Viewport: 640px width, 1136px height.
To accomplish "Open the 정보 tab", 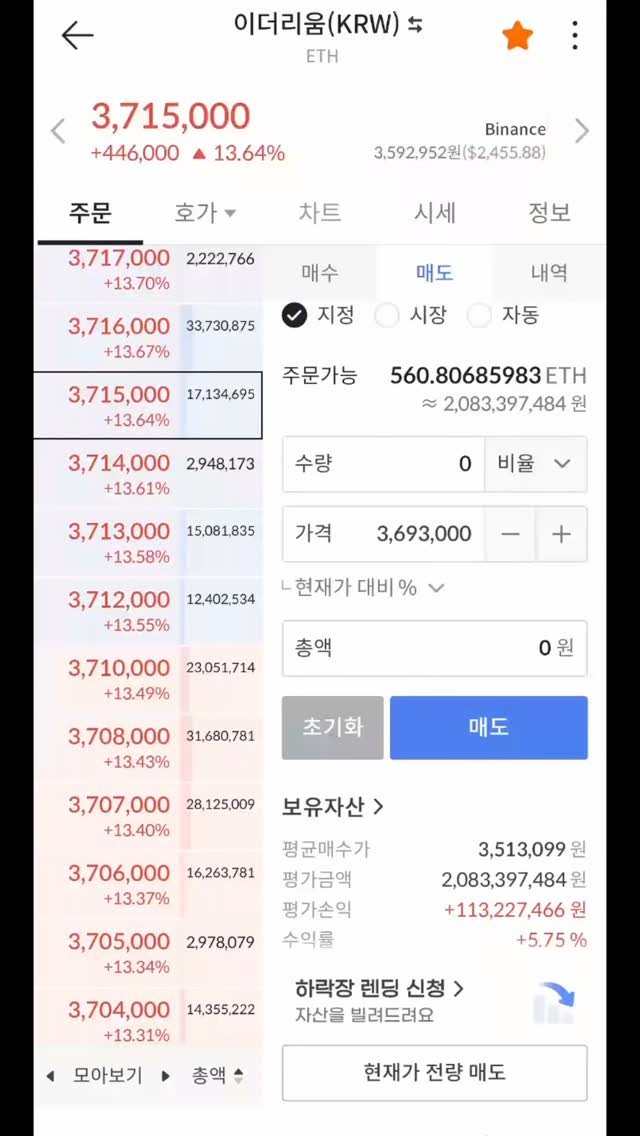I will [x=549, y=212].
